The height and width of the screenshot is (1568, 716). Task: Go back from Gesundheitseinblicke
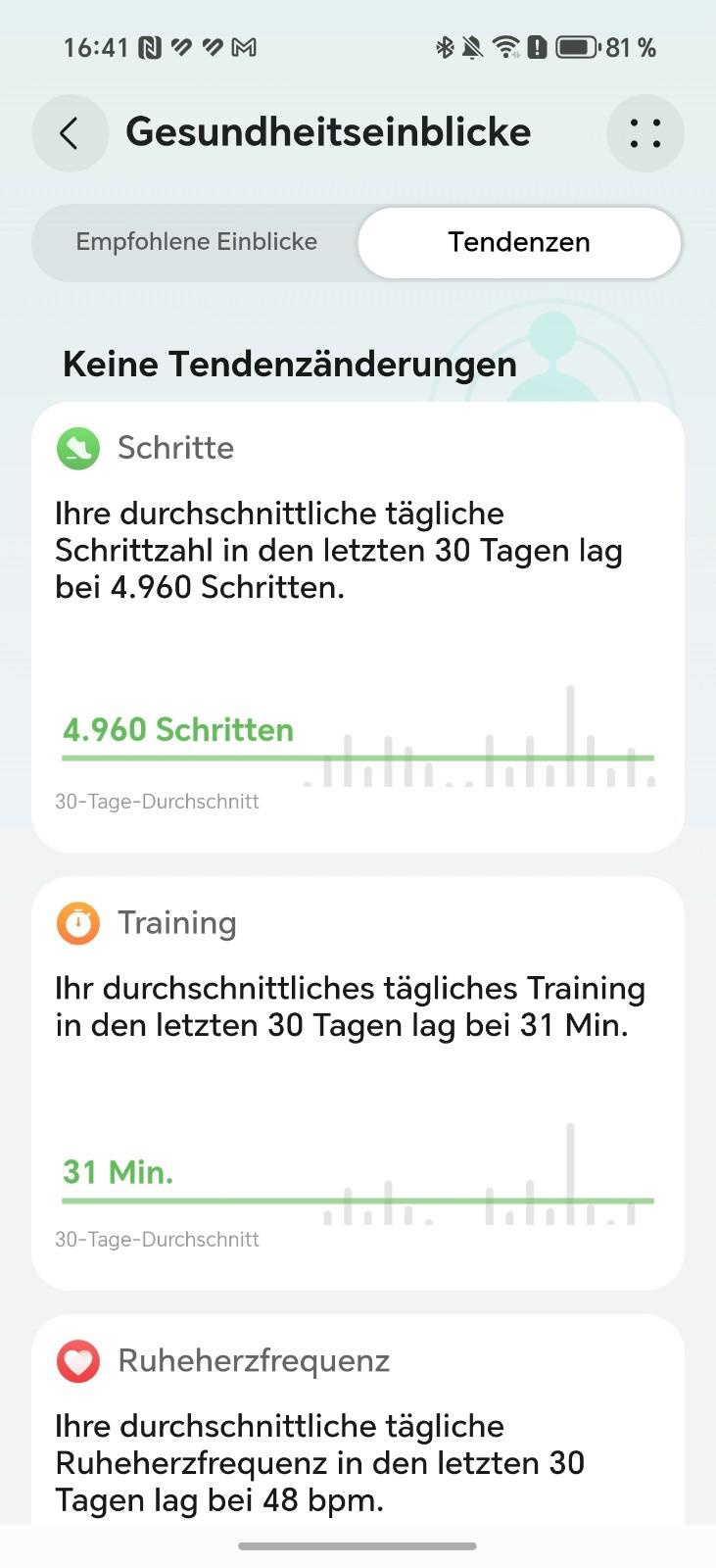click(70, 133)
